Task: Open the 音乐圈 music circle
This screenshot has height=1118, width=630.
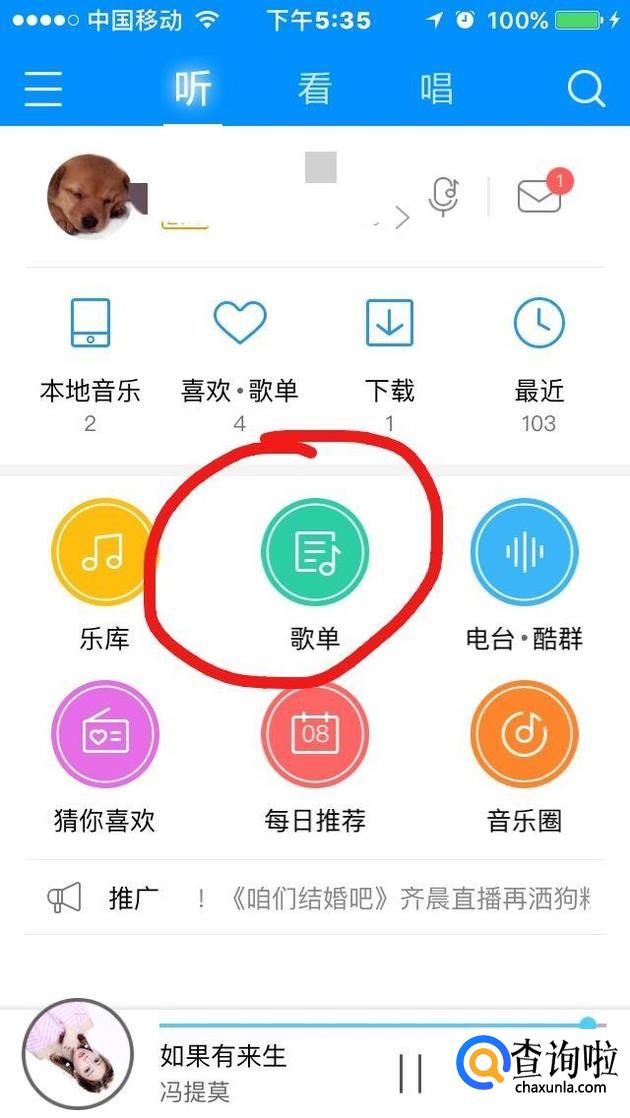Action: (x=524, y=752)
